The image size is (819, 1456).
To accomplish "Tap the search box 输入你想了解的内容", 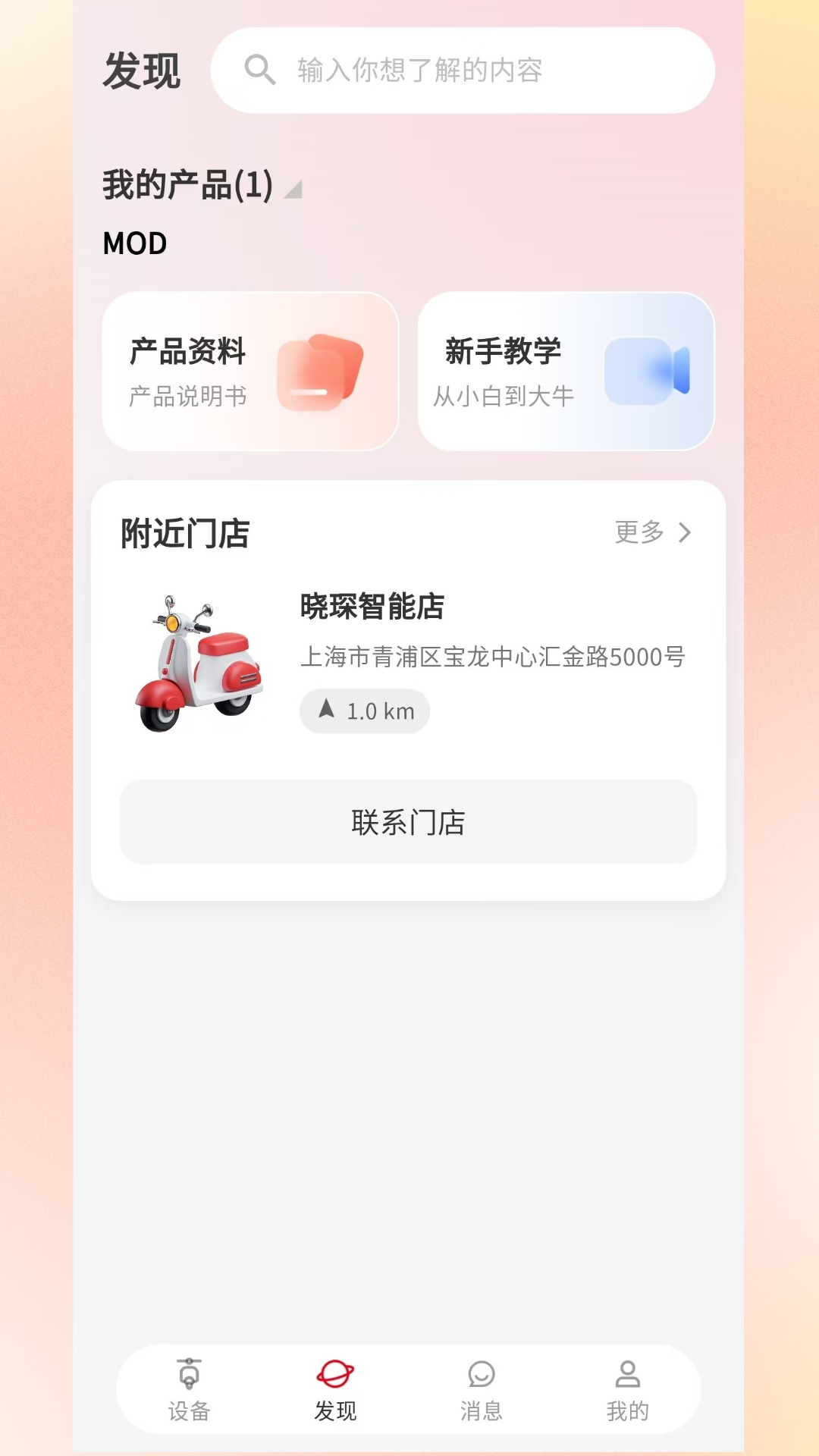I will pyautogui.click(x=463, y=71).
